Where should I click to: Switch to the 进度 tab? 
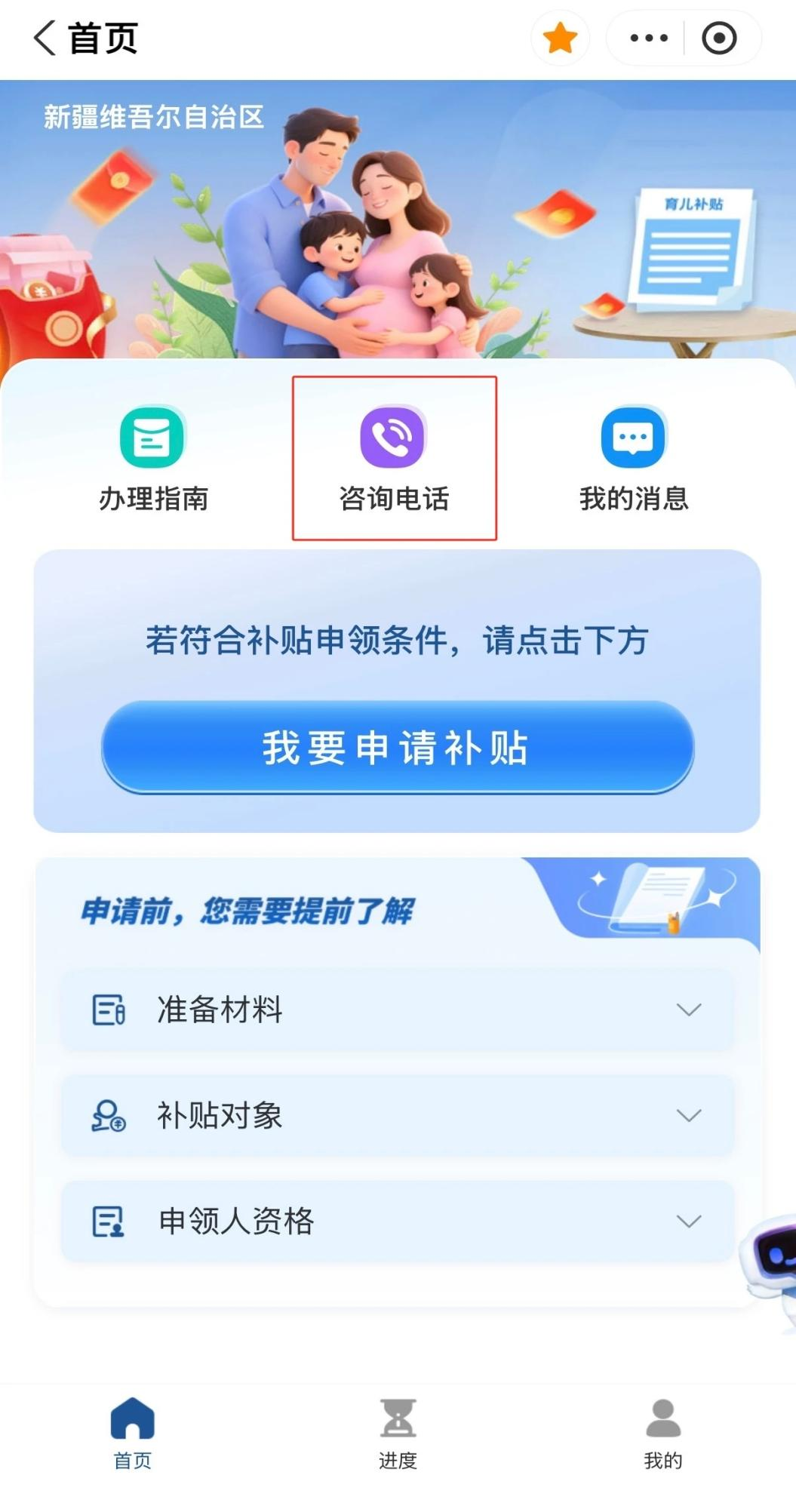coord(398,1434)
